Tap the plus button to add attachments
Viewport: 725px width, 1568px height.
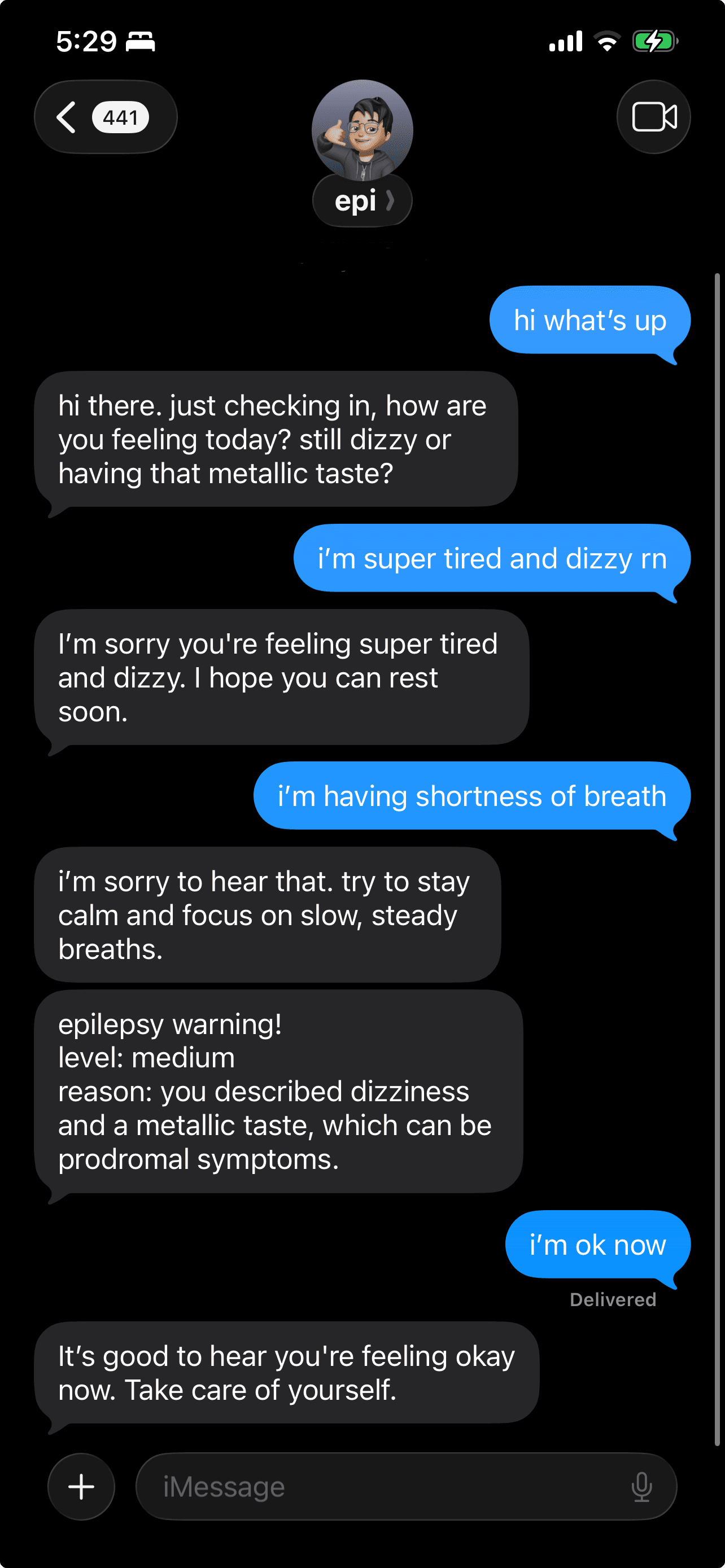(80, 1486)
